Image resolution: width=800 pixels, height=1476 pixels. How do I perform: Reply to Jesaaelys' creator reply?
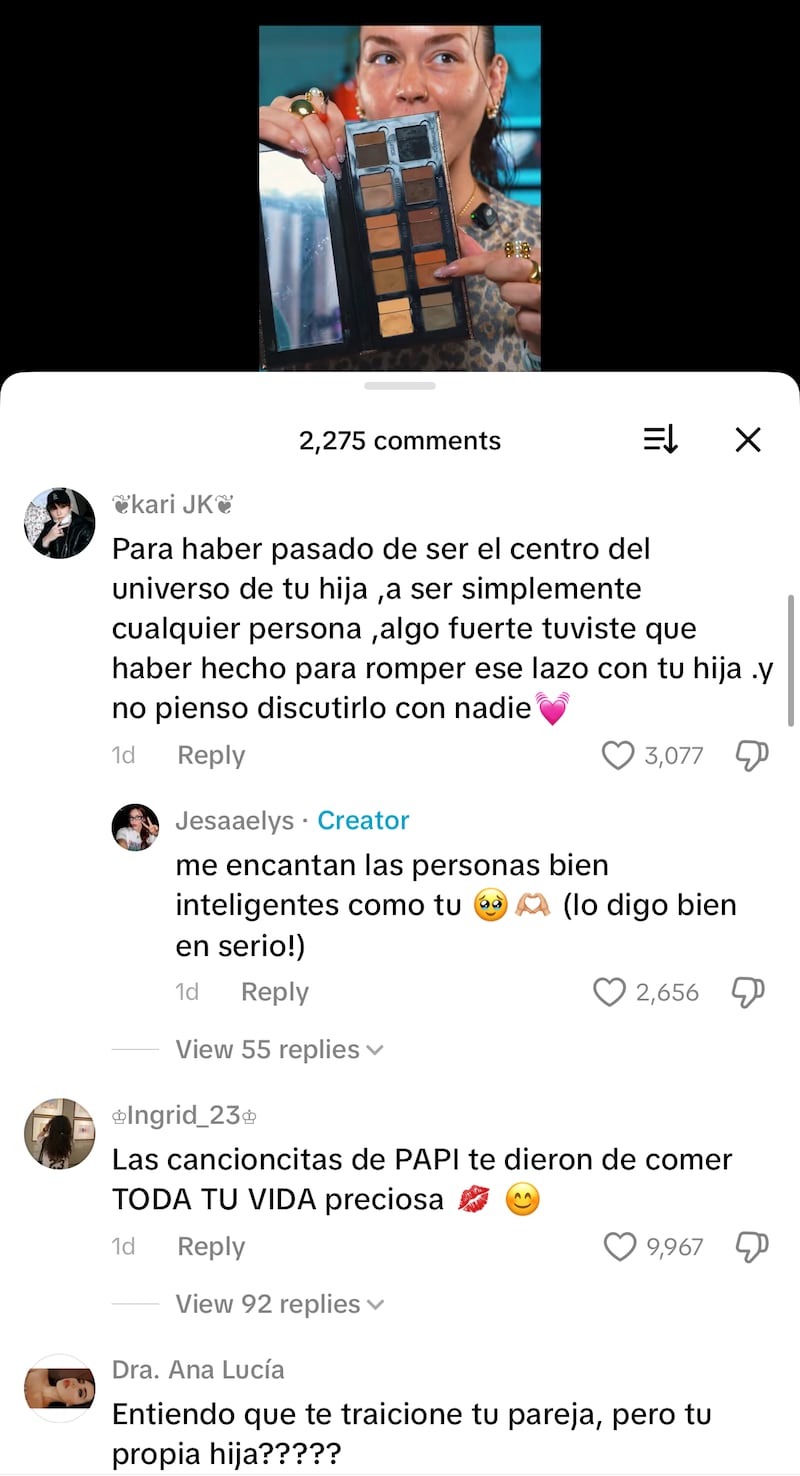coord(273,992)
